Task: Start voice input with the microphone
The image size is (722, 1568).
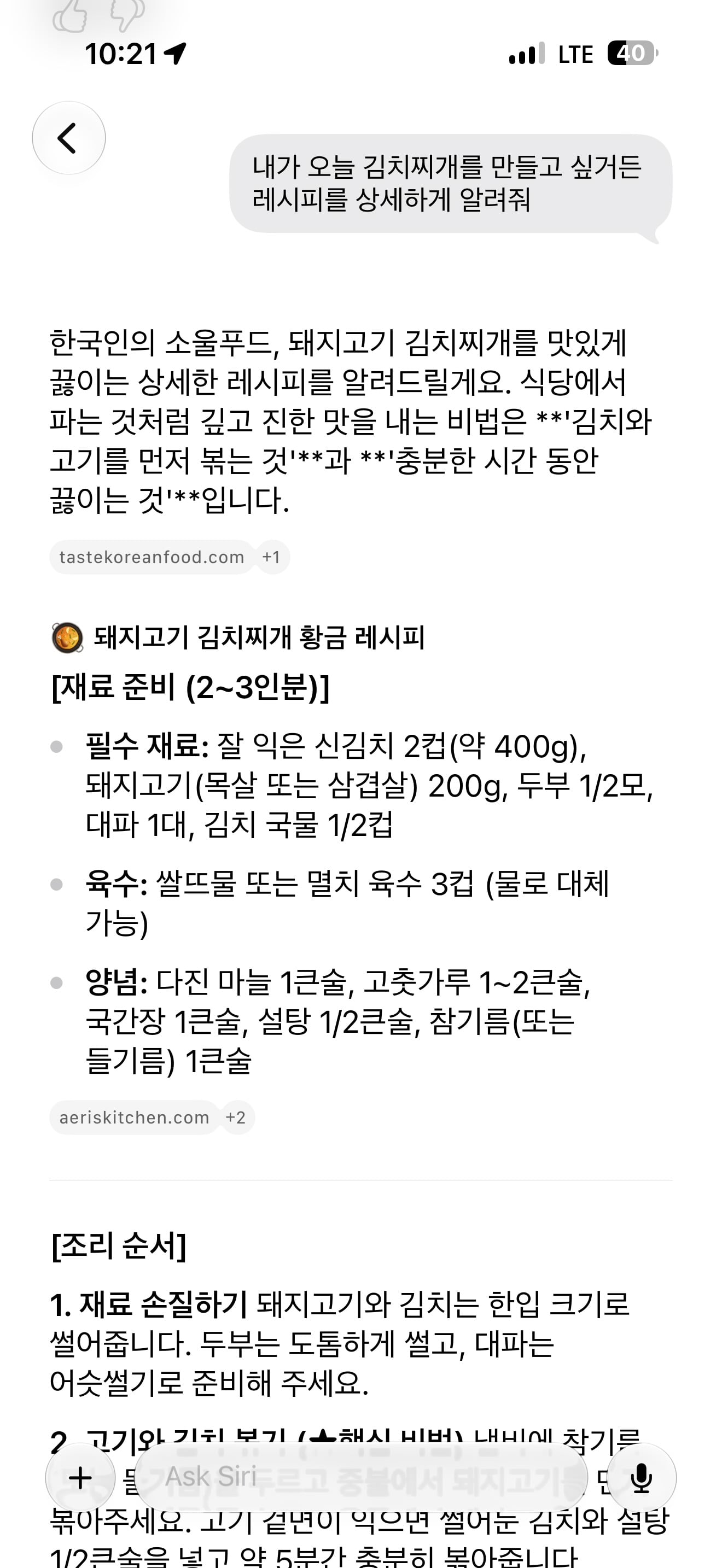Action: 642,1477
